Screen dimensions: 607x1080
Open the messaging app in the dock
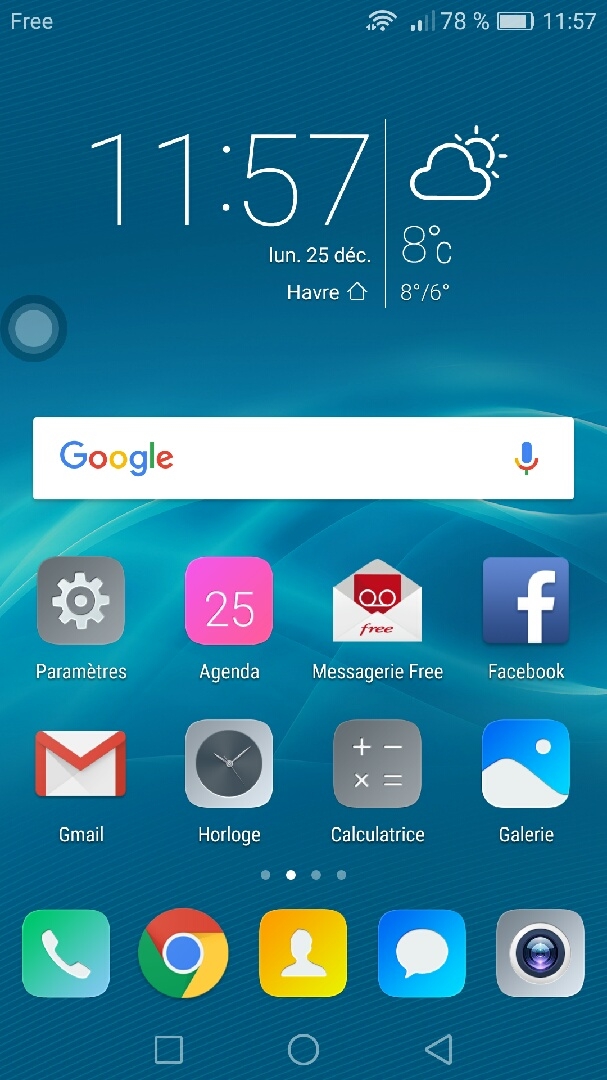tap(421, 953)
